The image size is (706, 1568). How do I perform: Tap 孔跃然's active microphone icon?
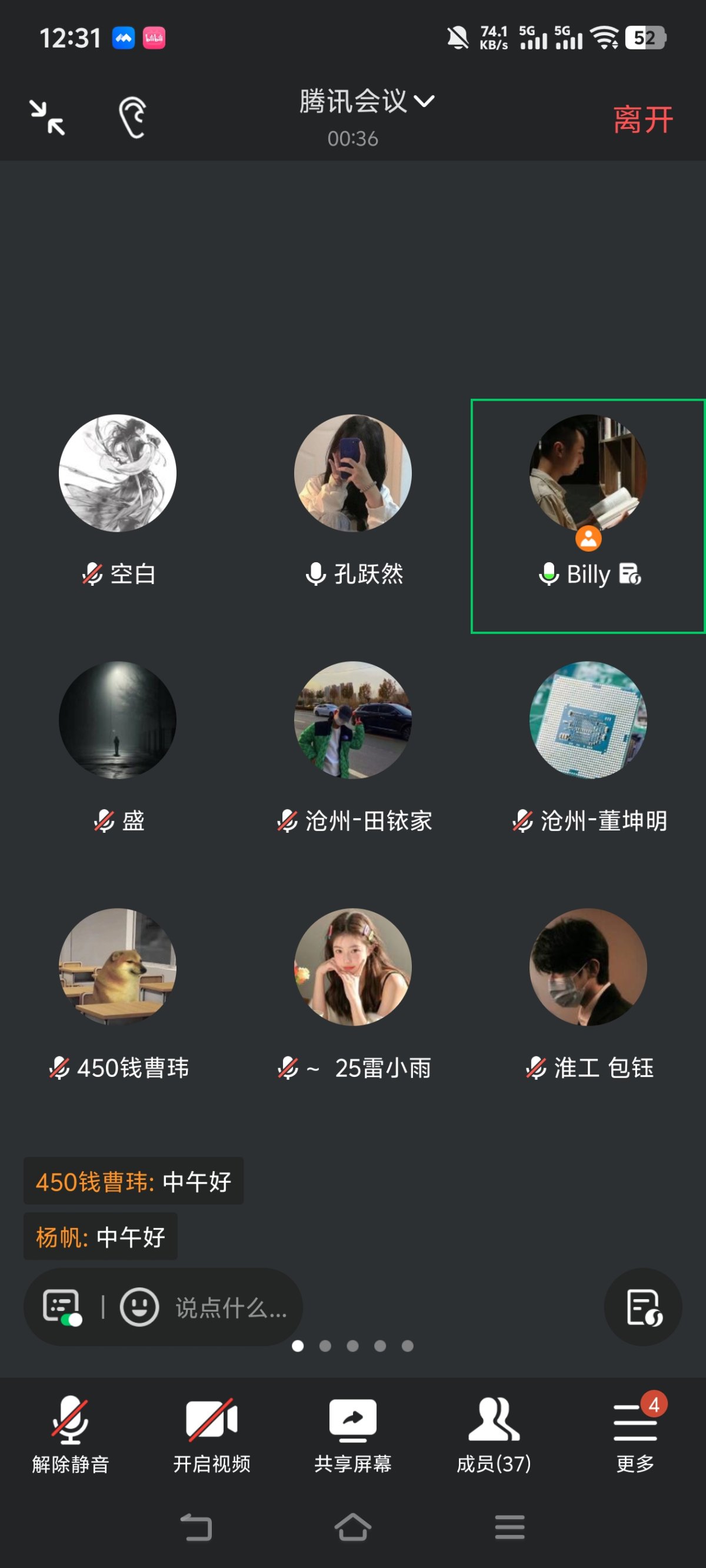tap(315, 573)
